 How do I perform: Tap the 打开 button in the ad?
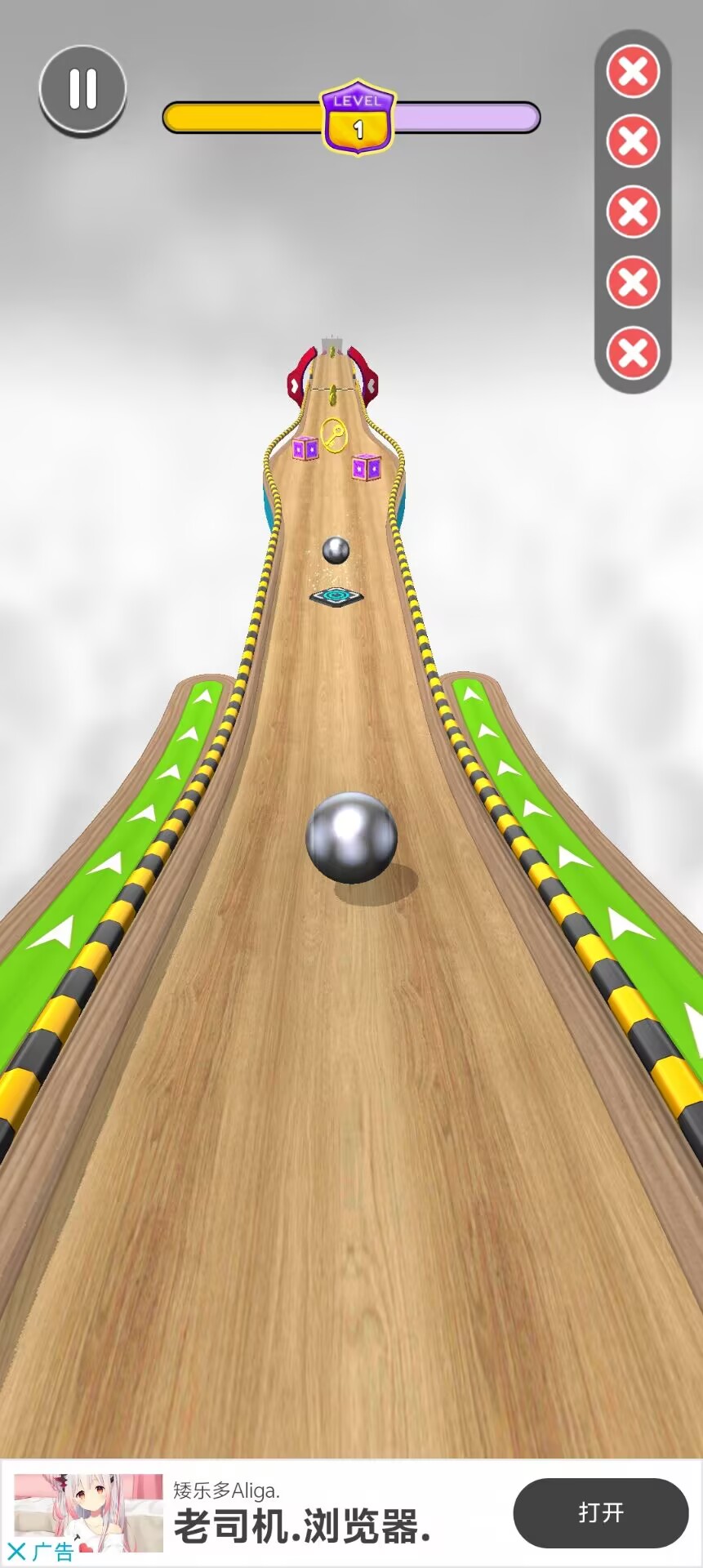click(600, 1512)
